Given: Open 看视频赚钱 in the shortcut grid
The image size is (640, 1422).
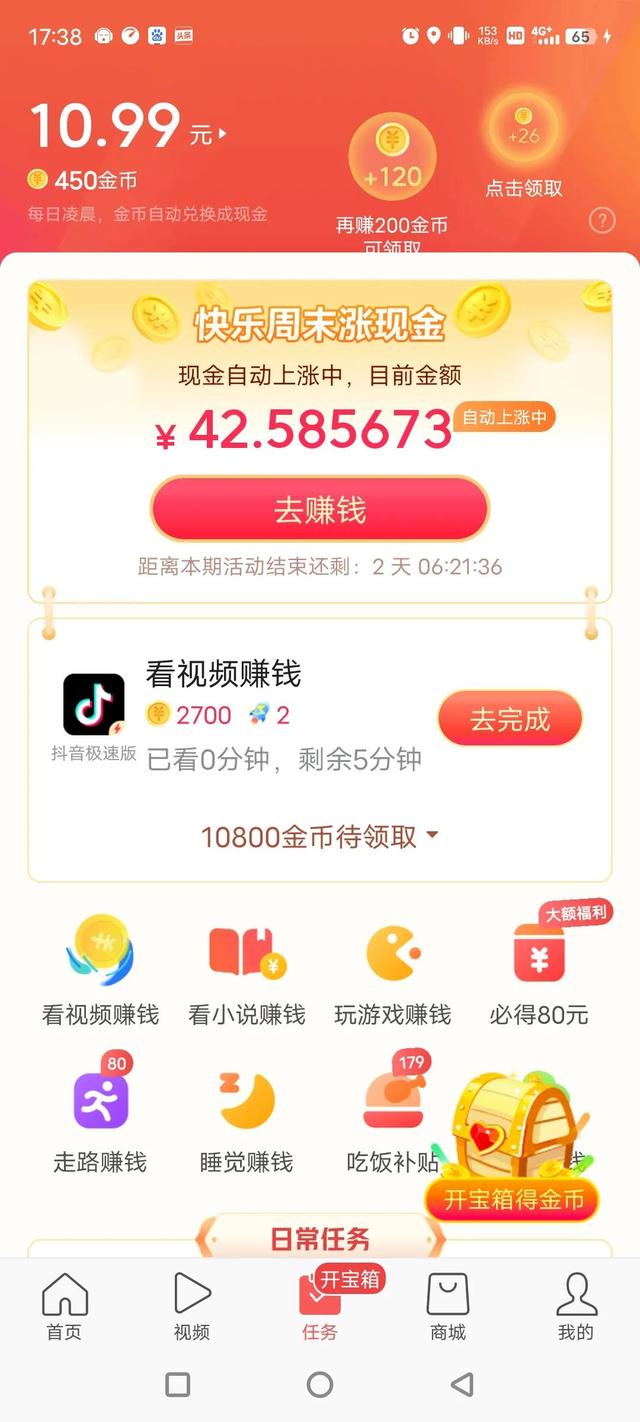Looking at the screenshot, I should tap(100, 970).
